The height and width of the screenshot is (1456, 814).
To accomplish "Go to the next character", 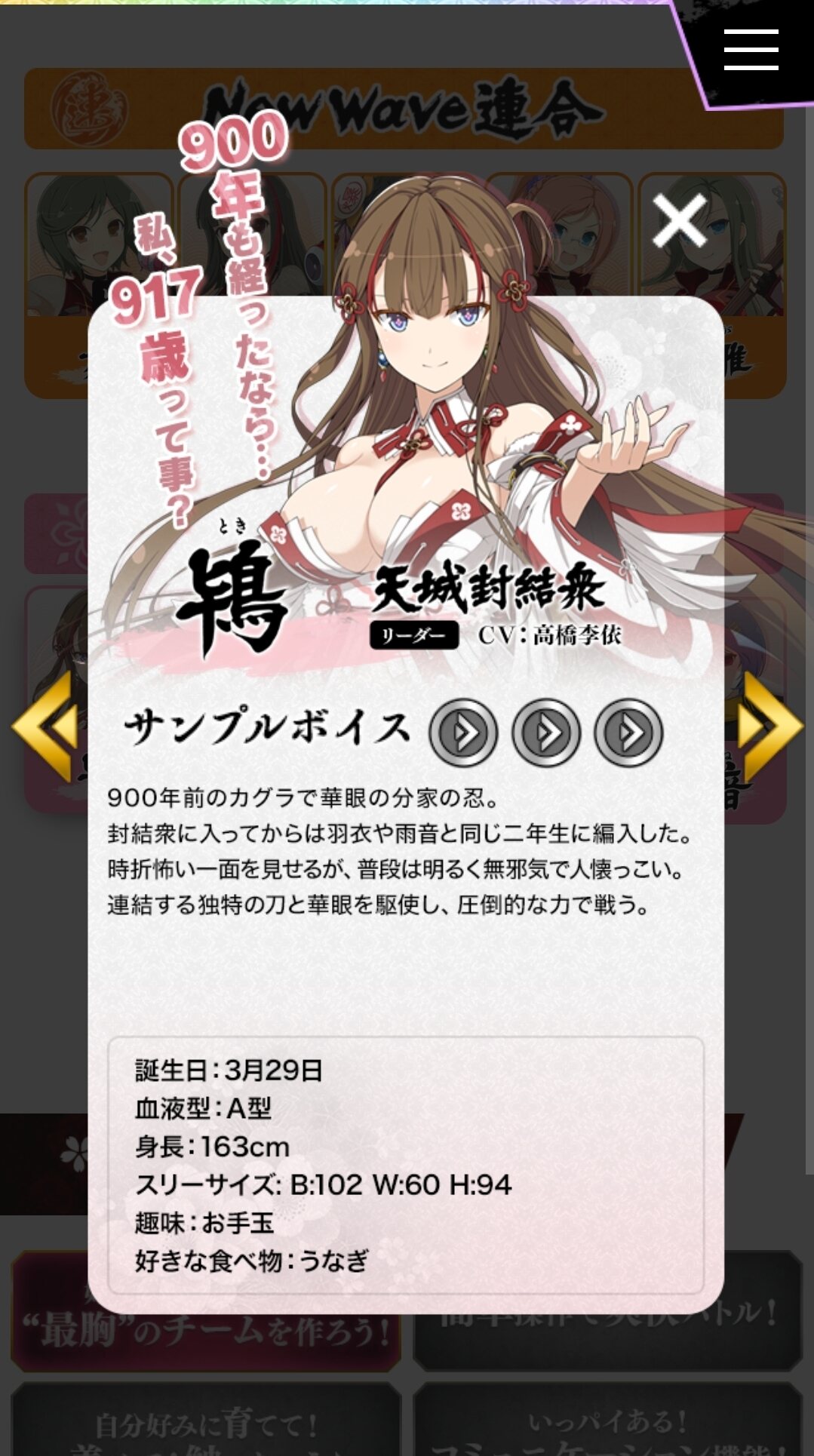I will [x=769, y=726].
